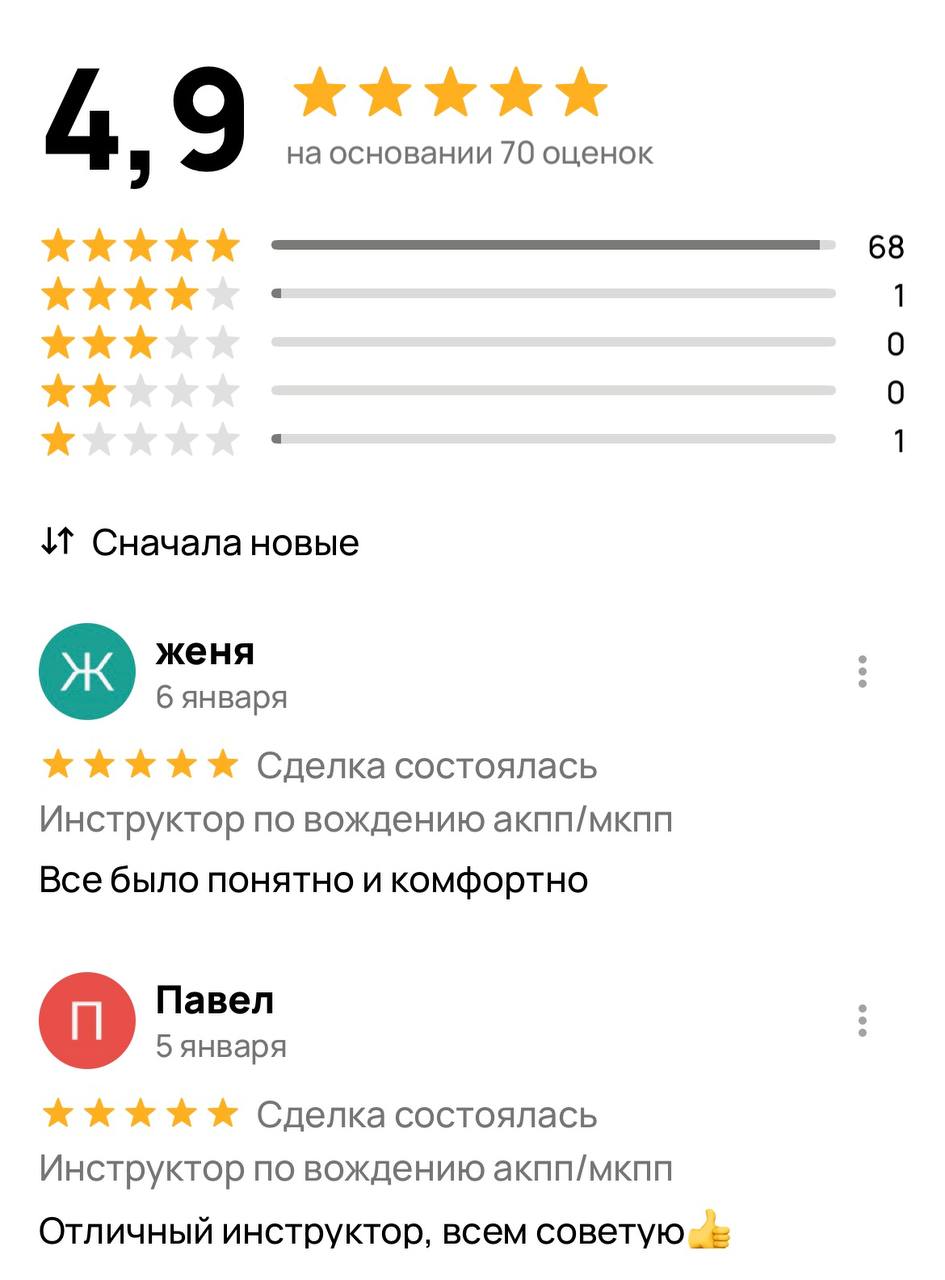Open the overflow menu on Павел's review
Screen dimensions: 945x1280
862,1021
